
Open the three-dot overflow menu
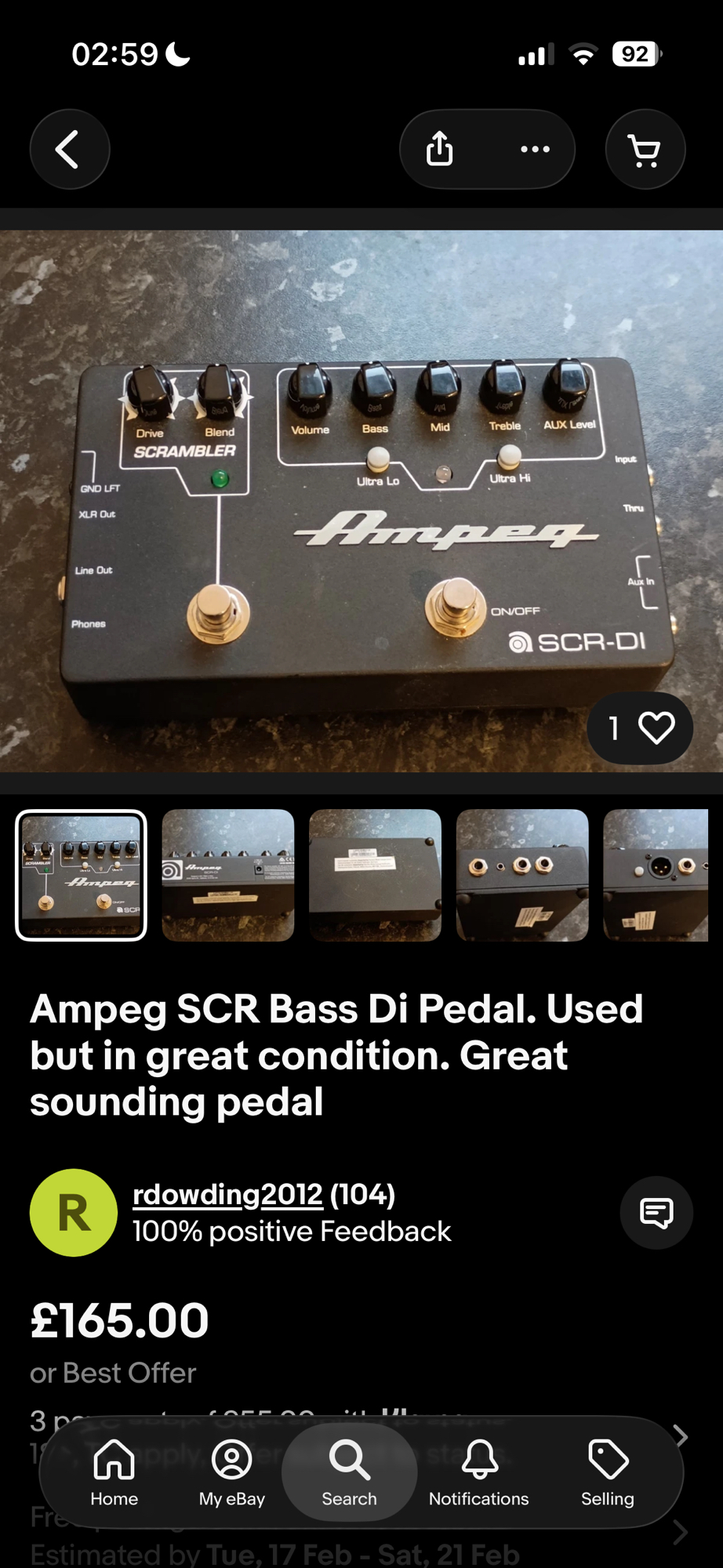[535, 149]
